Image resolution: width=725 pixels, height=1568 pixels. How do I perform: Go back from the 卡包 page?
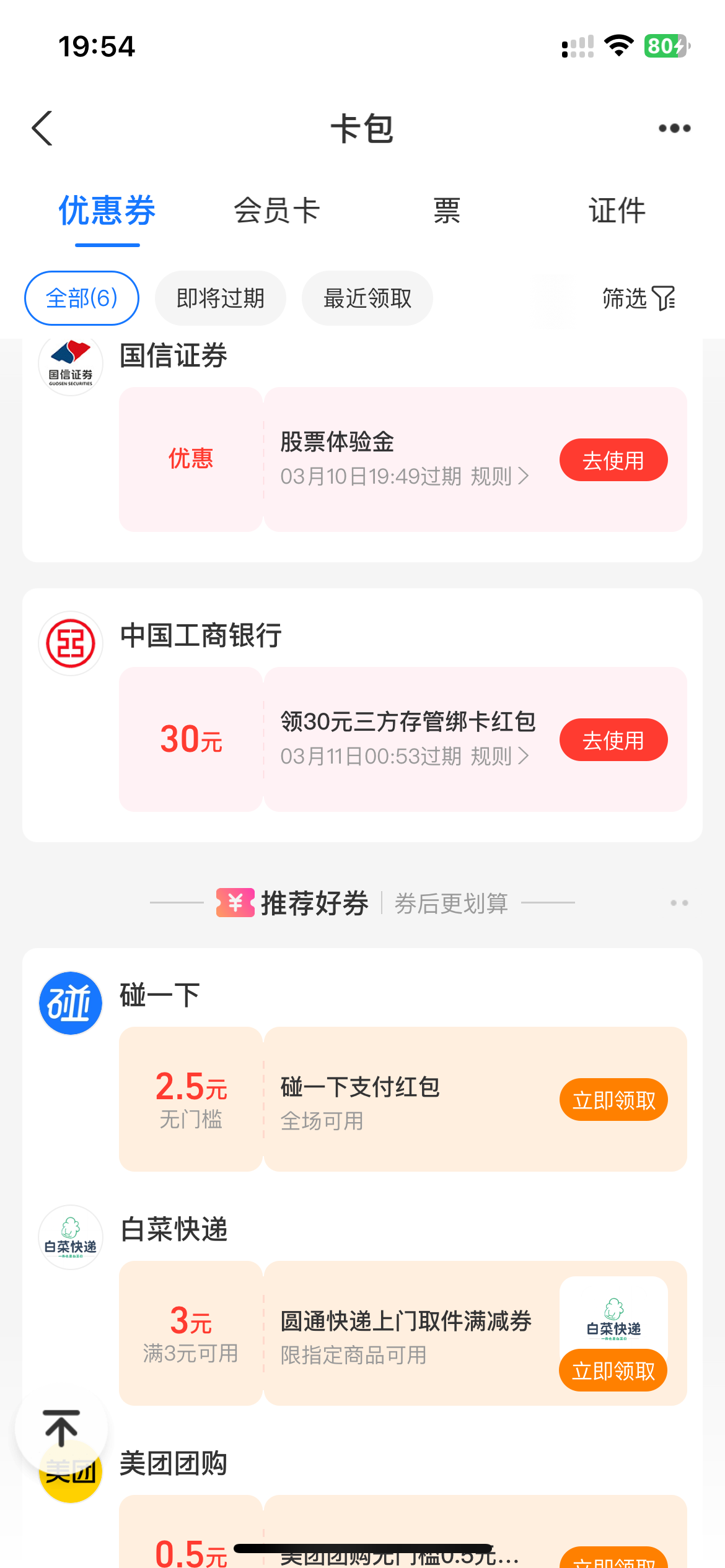click(42, 128)
